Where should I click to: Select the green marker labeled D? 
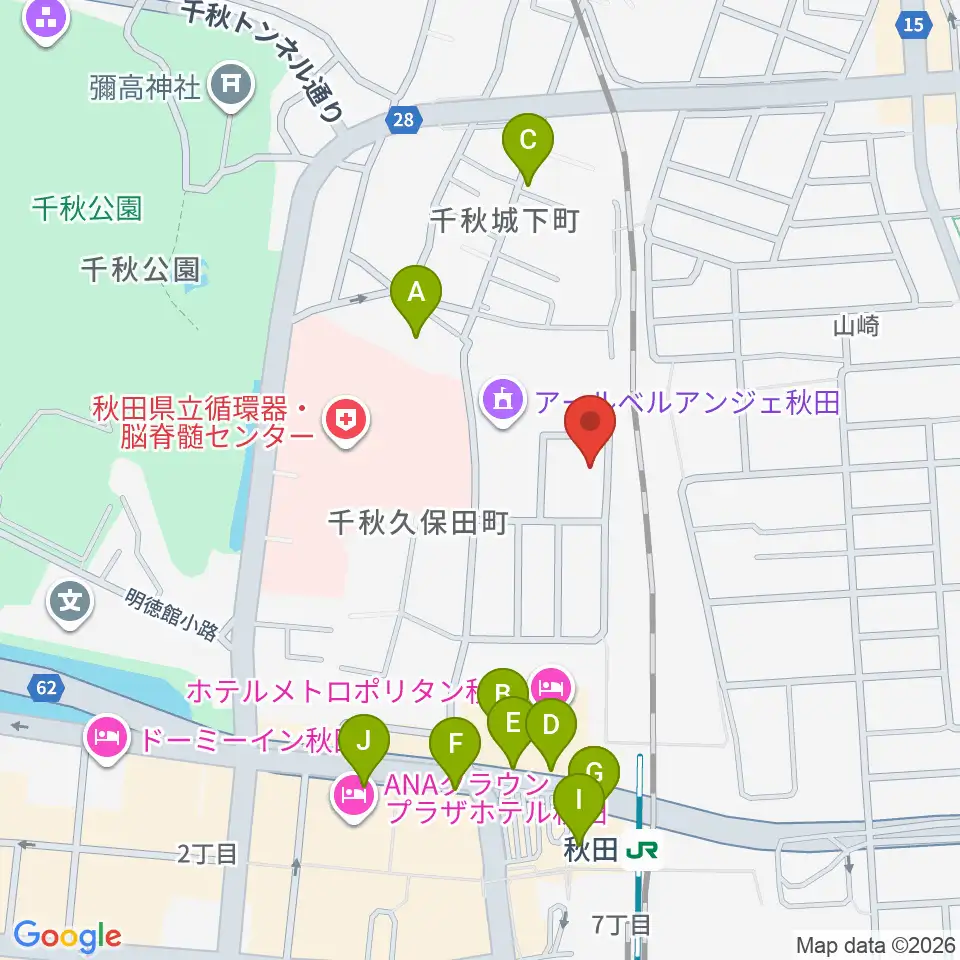pyautogui.click(x=551, y=732)
